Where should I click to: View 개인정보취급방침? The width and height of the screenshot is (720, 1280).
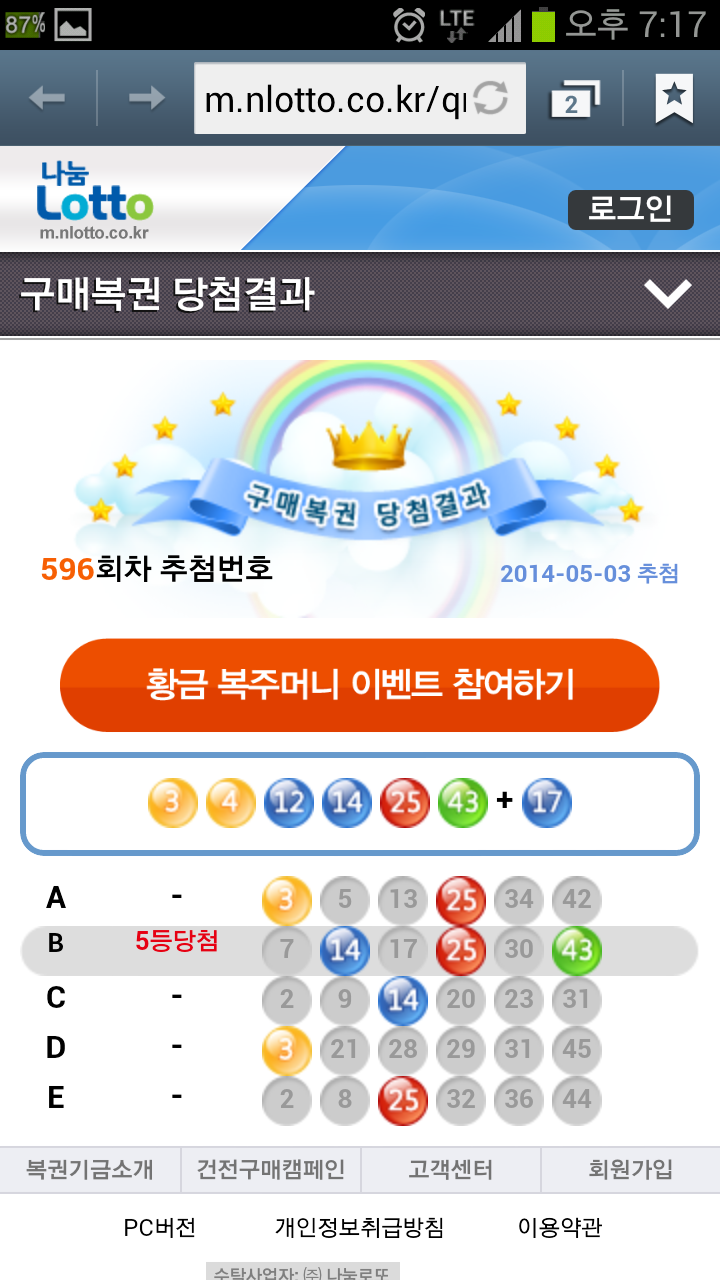(359, 1228)
